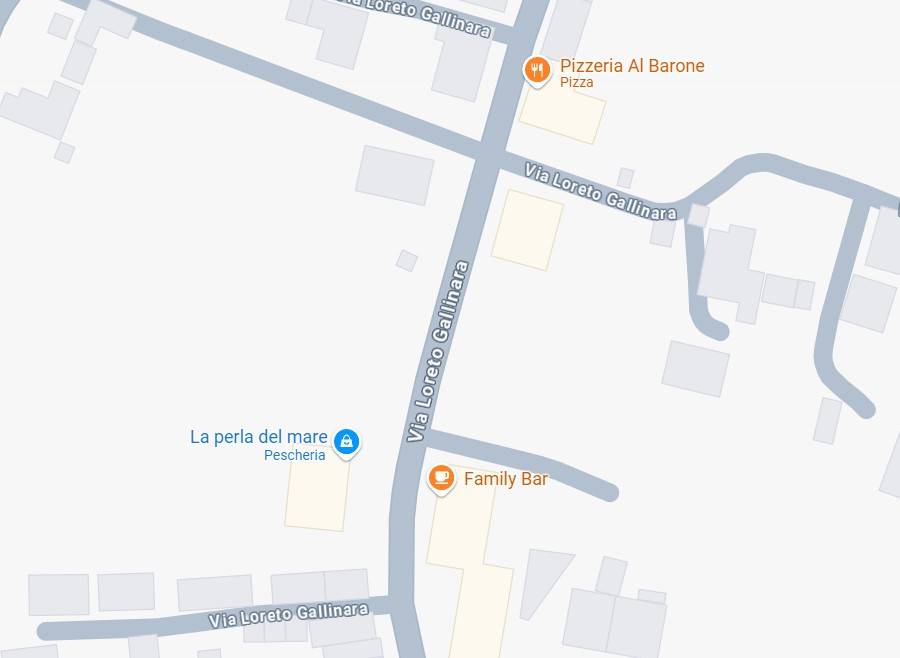Tap the La perla del mare marker
Image resolution: width=900 pixels, height=658 pixels.
[x=346, y=441]
